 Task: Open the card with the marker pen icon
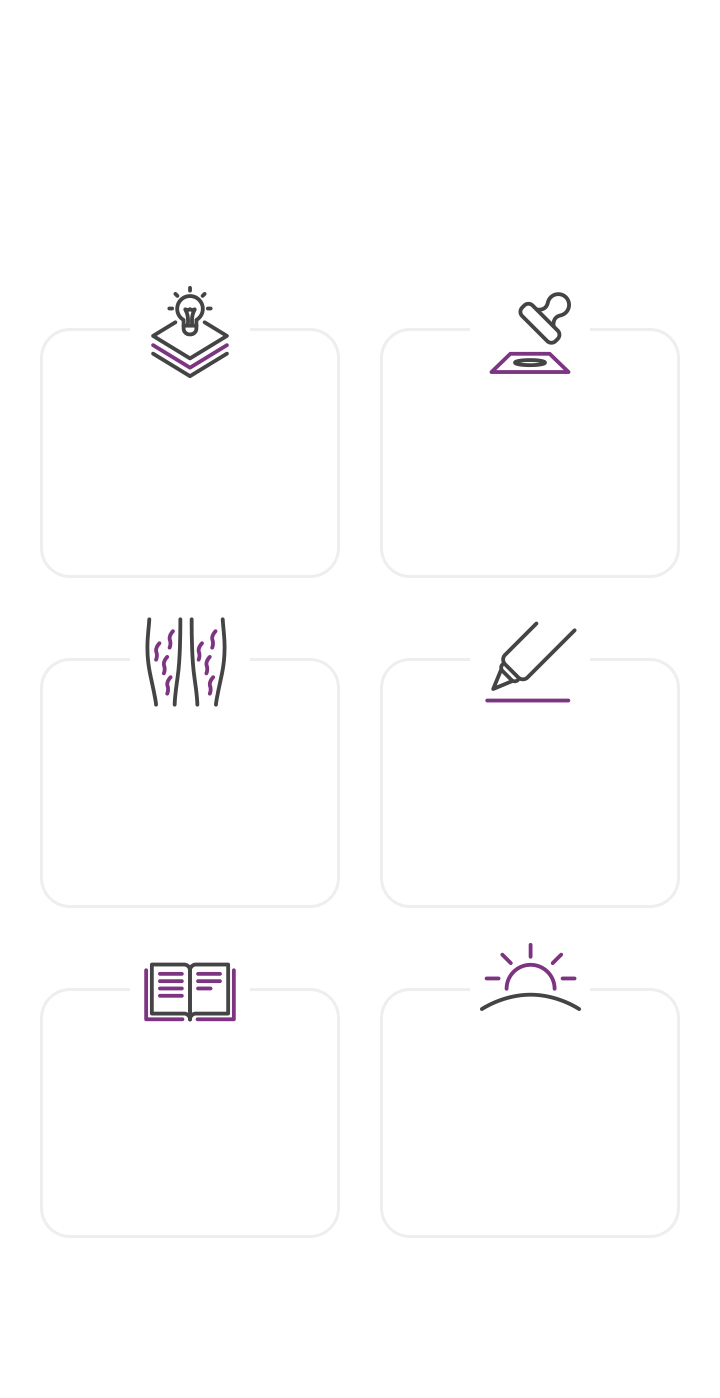tap(530, 782)
